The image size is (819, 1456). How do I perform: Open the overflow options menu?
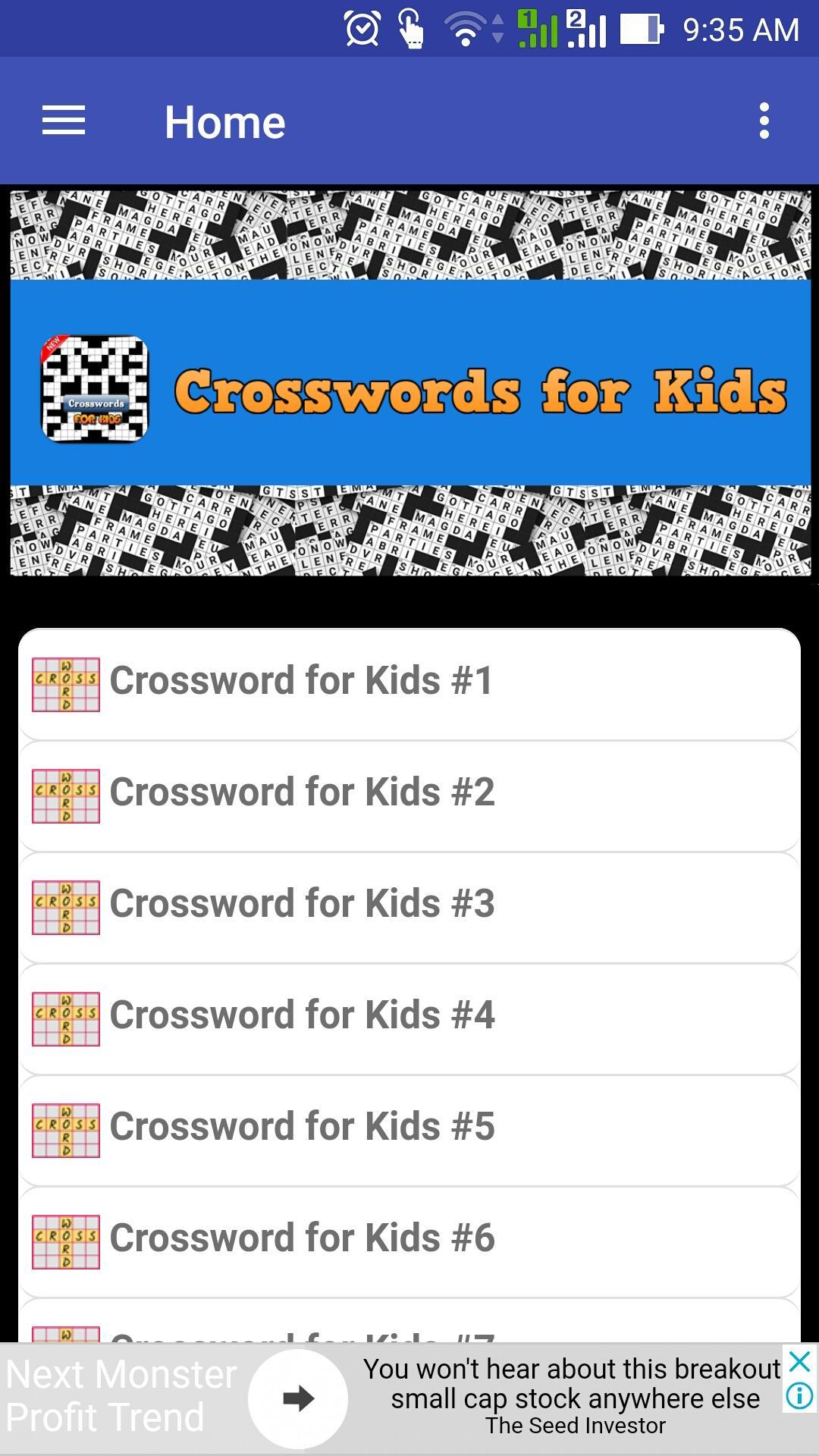pyautogui.click(x=764, y=121)
